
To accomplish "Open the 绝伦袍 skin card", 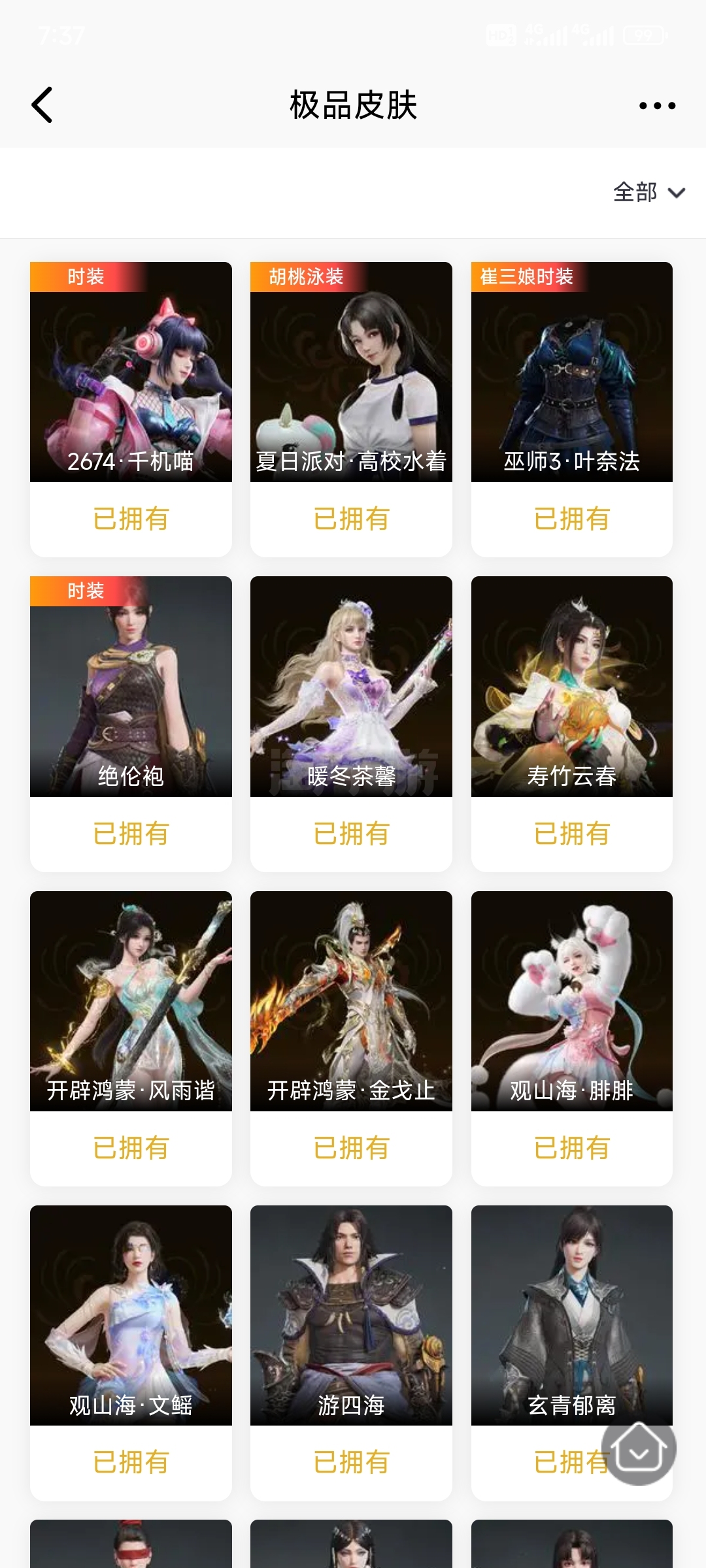I will click(x=131, y=724).
